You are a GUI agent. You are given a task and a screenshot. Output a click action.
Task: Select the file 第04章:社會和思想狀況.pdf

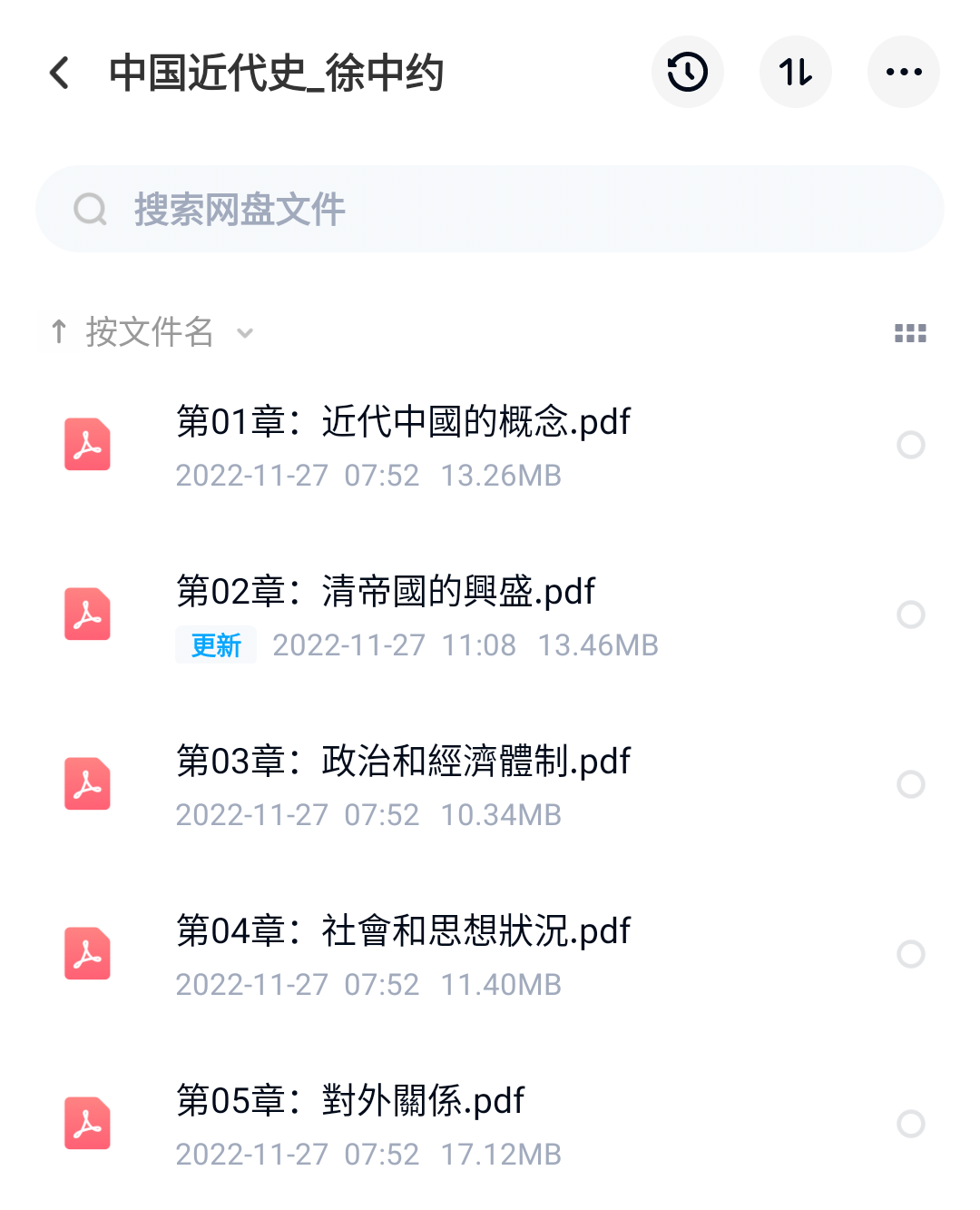point(910,954)
